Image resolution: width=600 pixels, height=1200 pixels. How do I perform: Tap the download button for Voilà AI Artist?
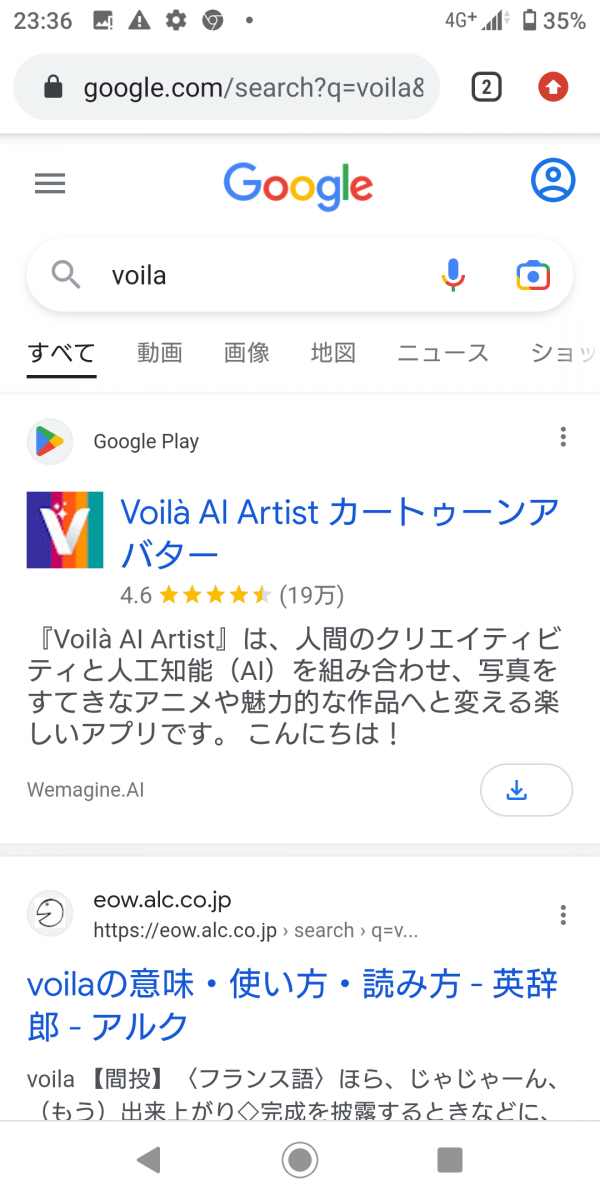pyautogui.click(x=526, y=790)
